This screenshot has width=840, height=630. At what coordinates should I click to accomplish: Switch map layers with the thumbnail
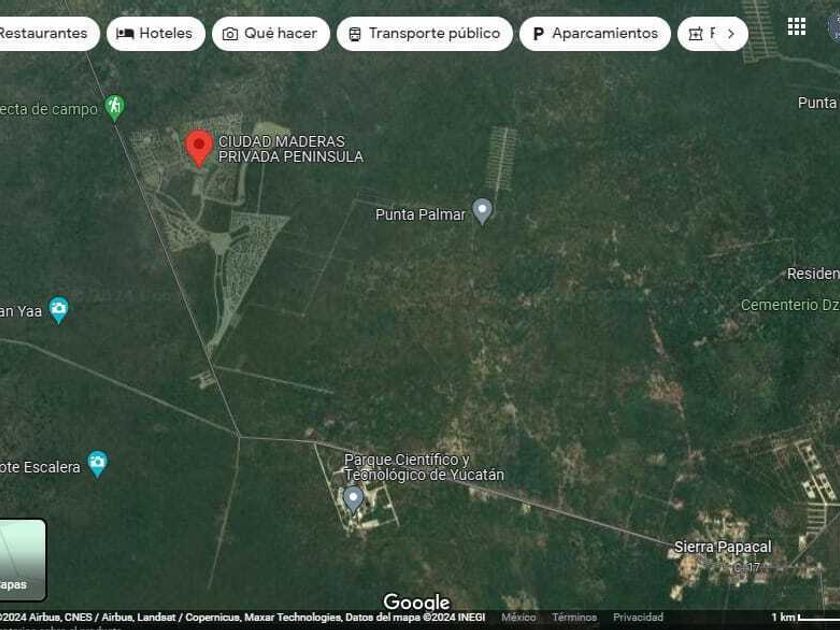(21, 560)
